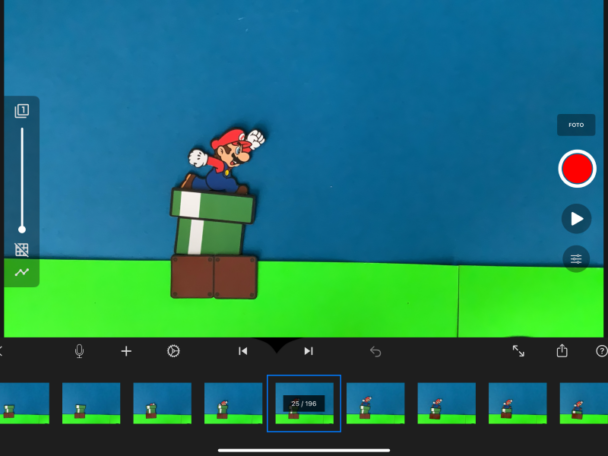The image size is (608, 456).
Task: Jump to the first frame
Action: coord(242,351)
